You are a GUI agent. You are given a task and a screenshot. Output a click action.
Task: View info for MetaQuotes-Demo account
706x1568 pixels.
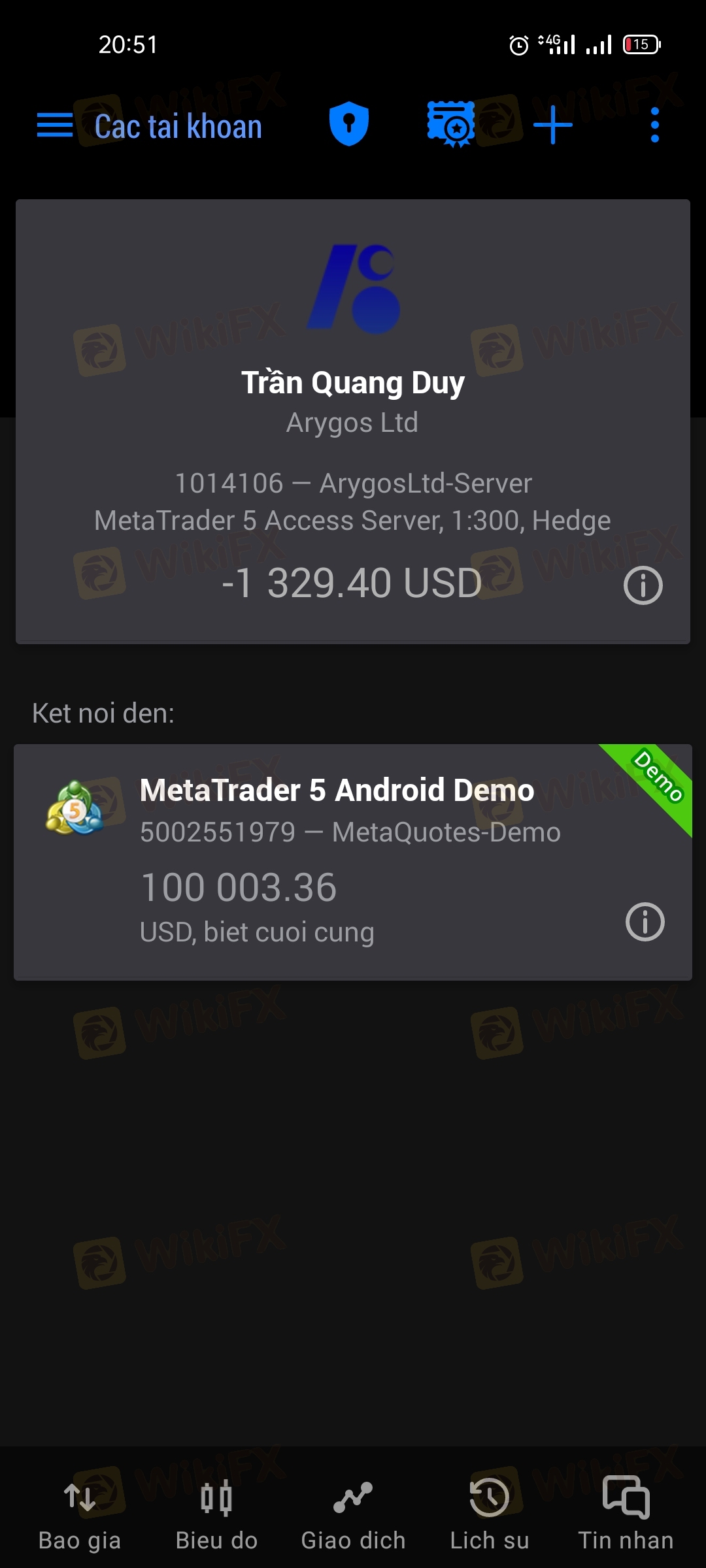pyautogui.click(x=645, y=922)
